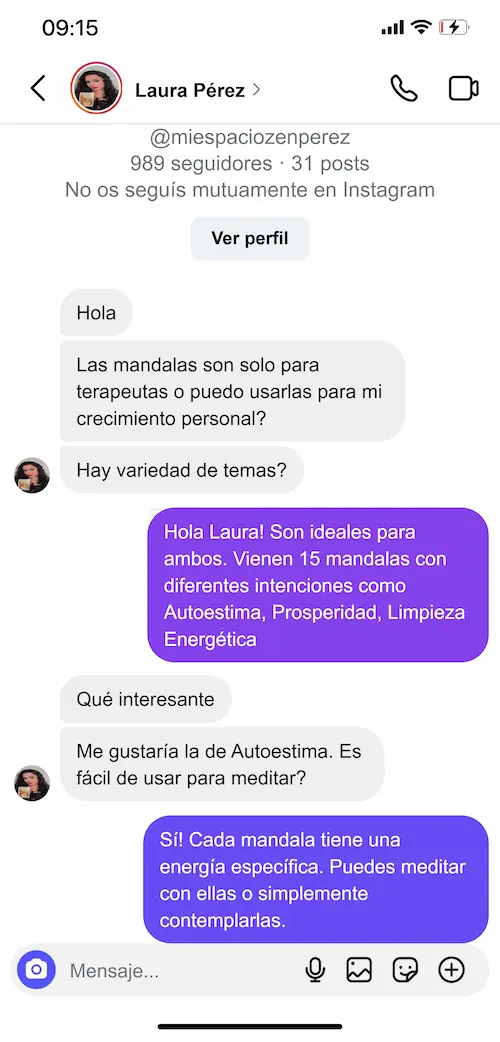The height and width of the screenshot is (1042, 500).
Task: Start a video call with Laura Pérez
Action: click(x=463, y=88)
